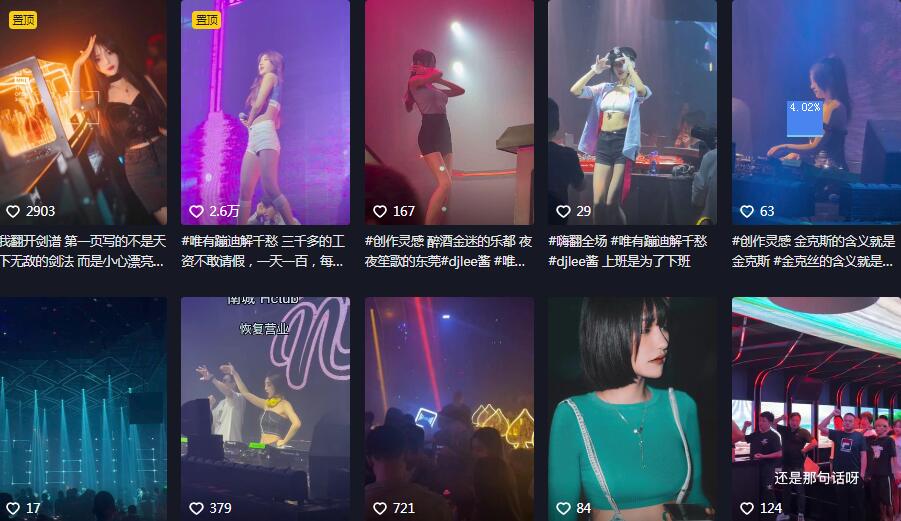Screen dimensions: 901x521
Task: Open the #嗨翻全场 video with 29 likes
Action: point(632,110)
